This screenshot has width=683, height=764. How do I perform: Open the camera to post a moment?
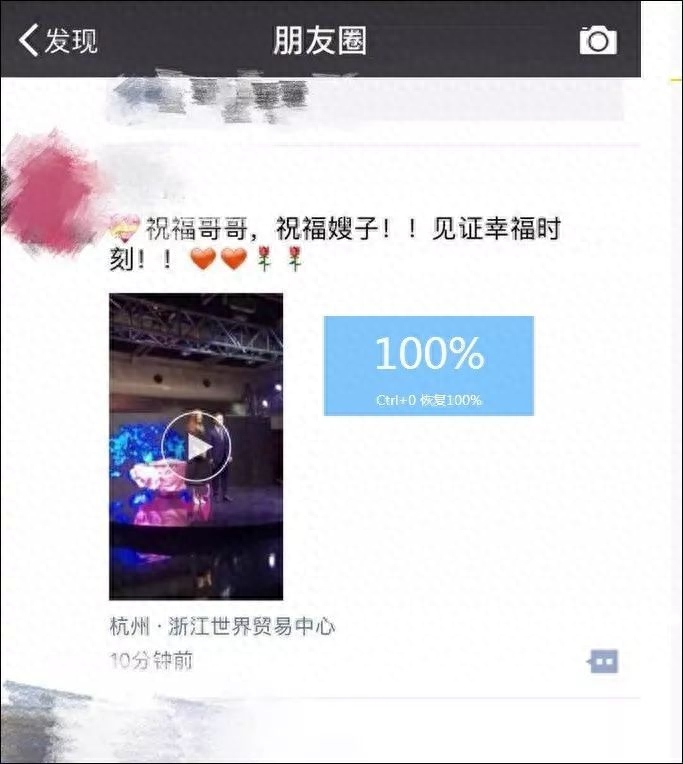tap(598, 41)
